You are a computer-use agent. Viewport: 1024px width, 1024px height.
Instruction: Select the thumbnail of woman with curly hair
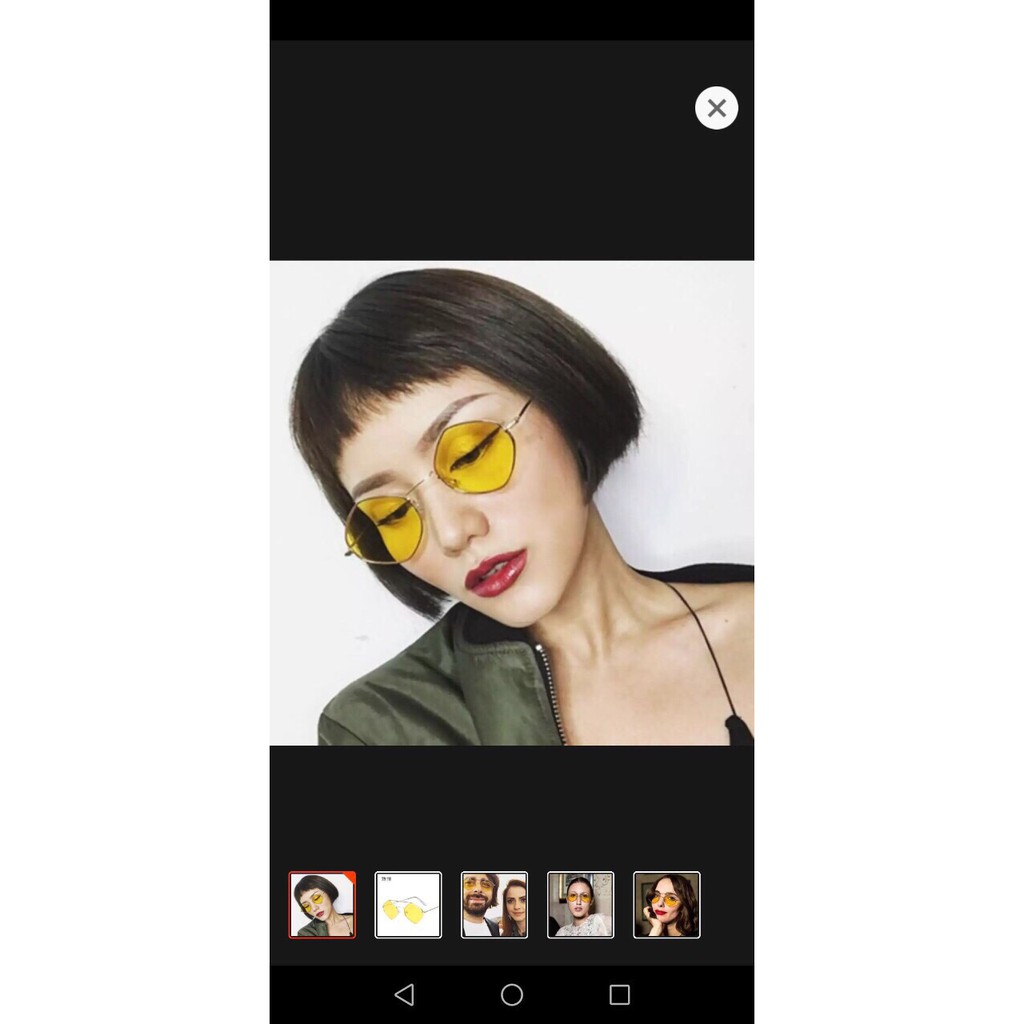(666, 904)
